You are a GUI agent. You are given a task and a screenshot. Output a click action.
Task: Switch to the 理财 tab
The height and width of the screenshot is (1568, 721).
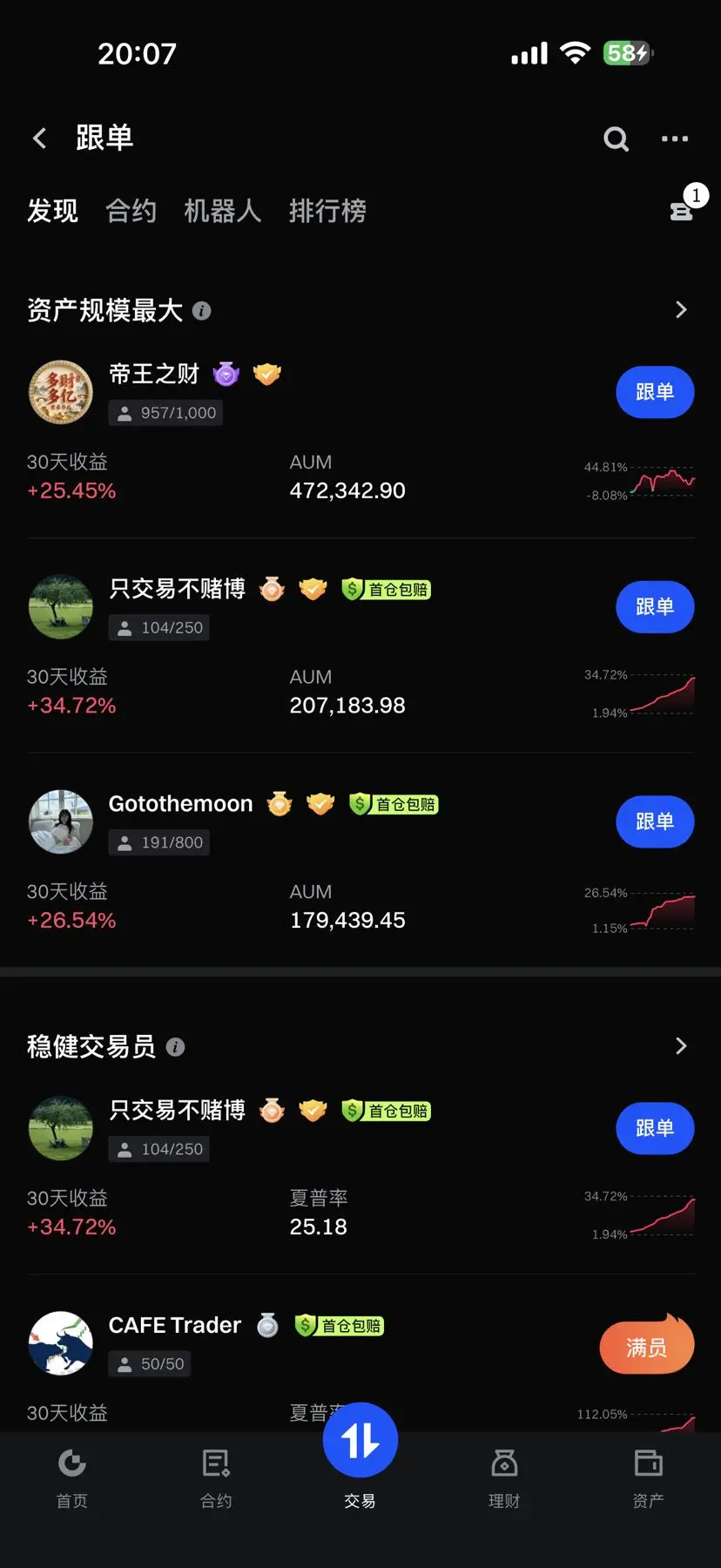(x=504, y=1477)
